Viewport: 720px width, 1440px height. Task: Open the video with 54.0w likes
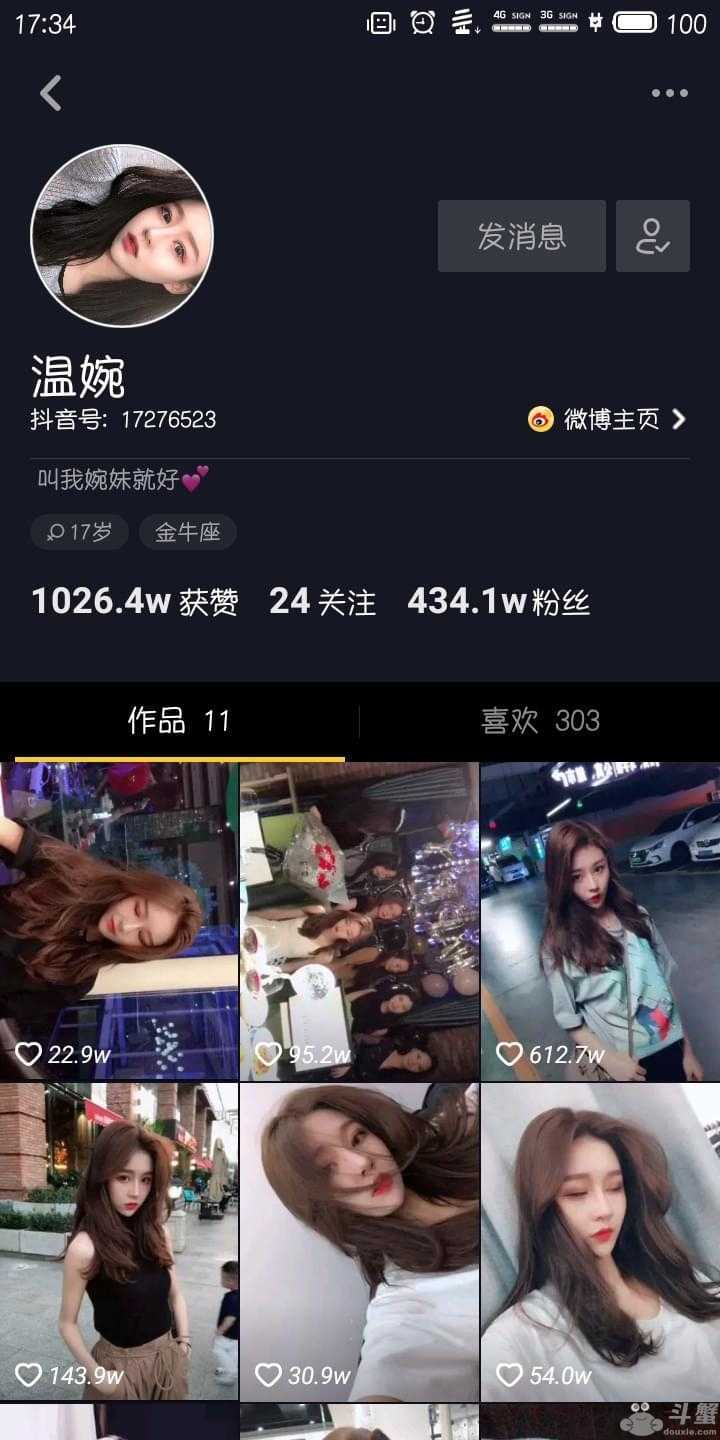pos(600,1240)
